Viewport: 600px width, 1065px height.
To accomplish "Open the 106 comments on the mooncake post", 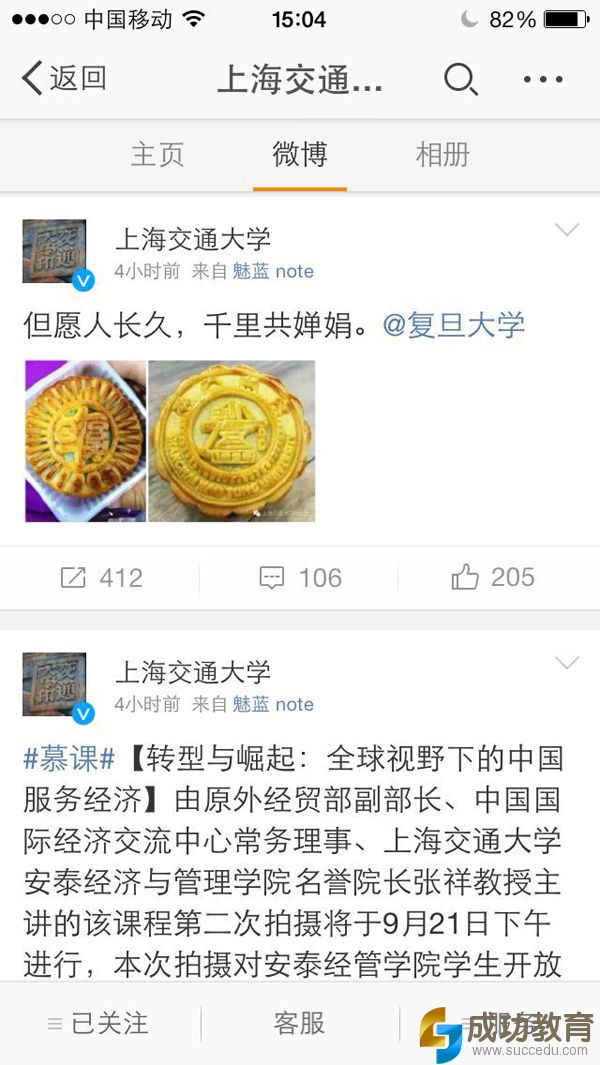I will click(x=300, y=577).
